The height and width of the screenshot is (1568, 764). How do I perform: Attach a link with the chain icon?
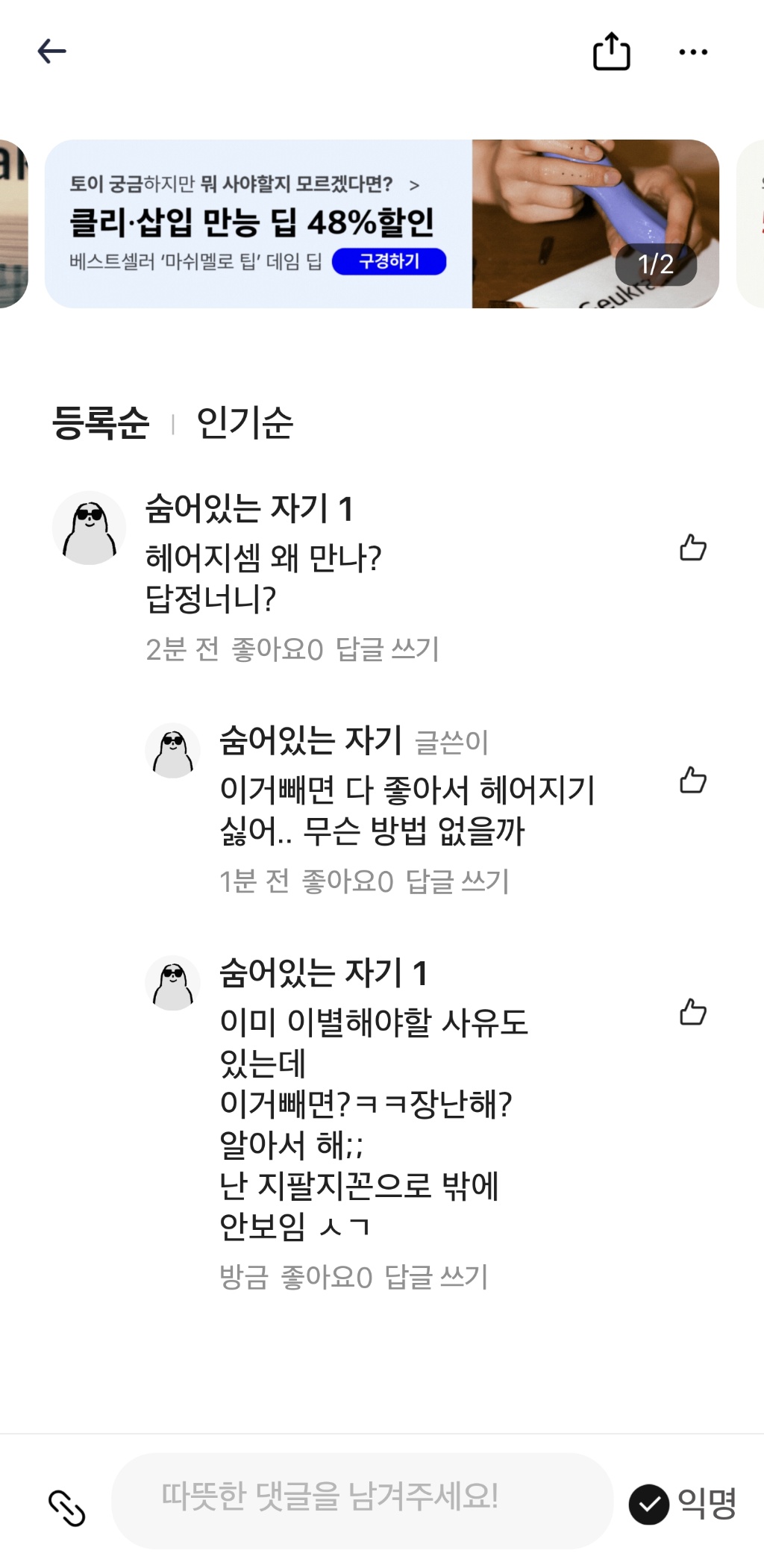(67, 1508)
